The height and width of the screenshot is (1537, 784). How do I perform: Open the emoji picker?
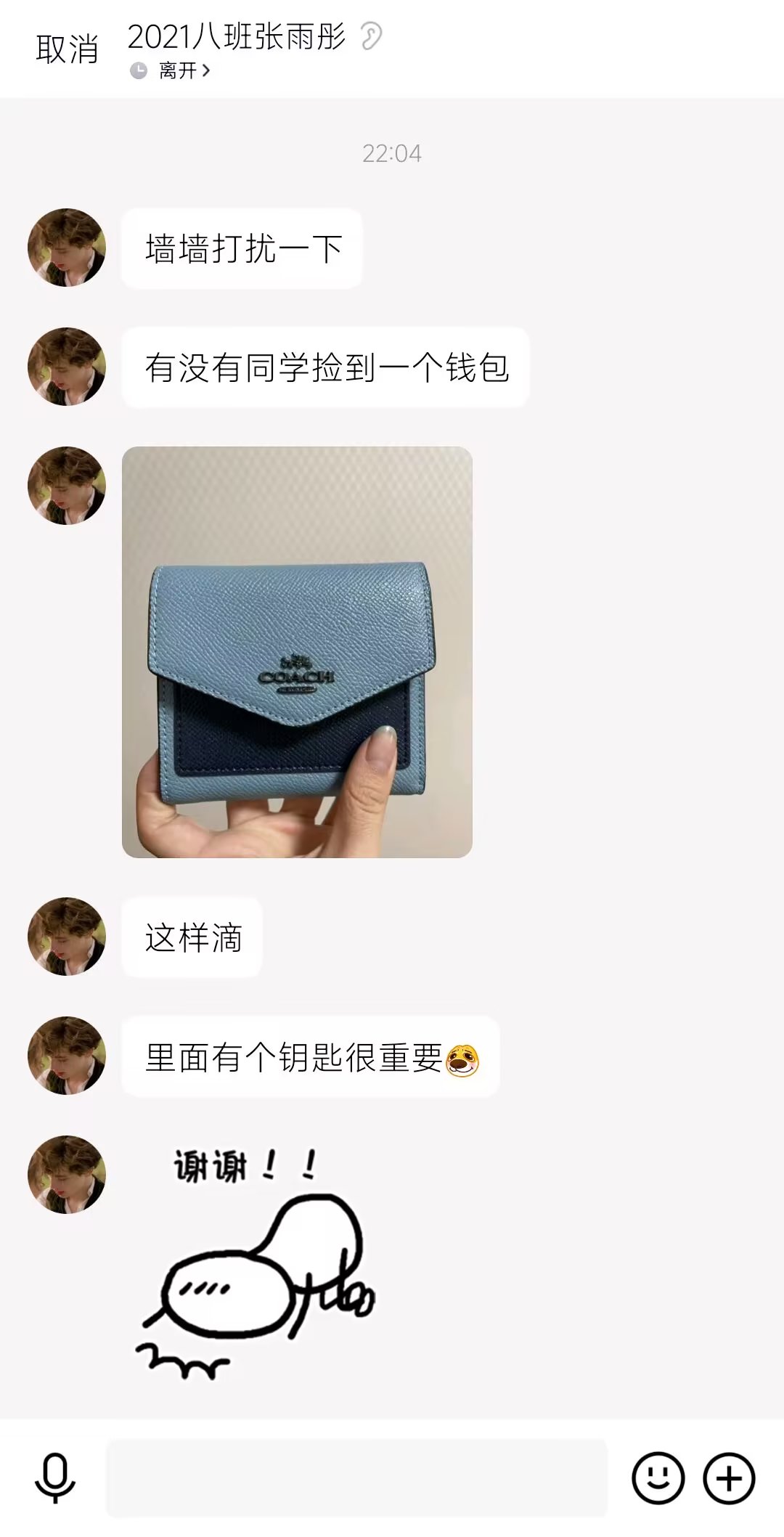click(658, 1477)
